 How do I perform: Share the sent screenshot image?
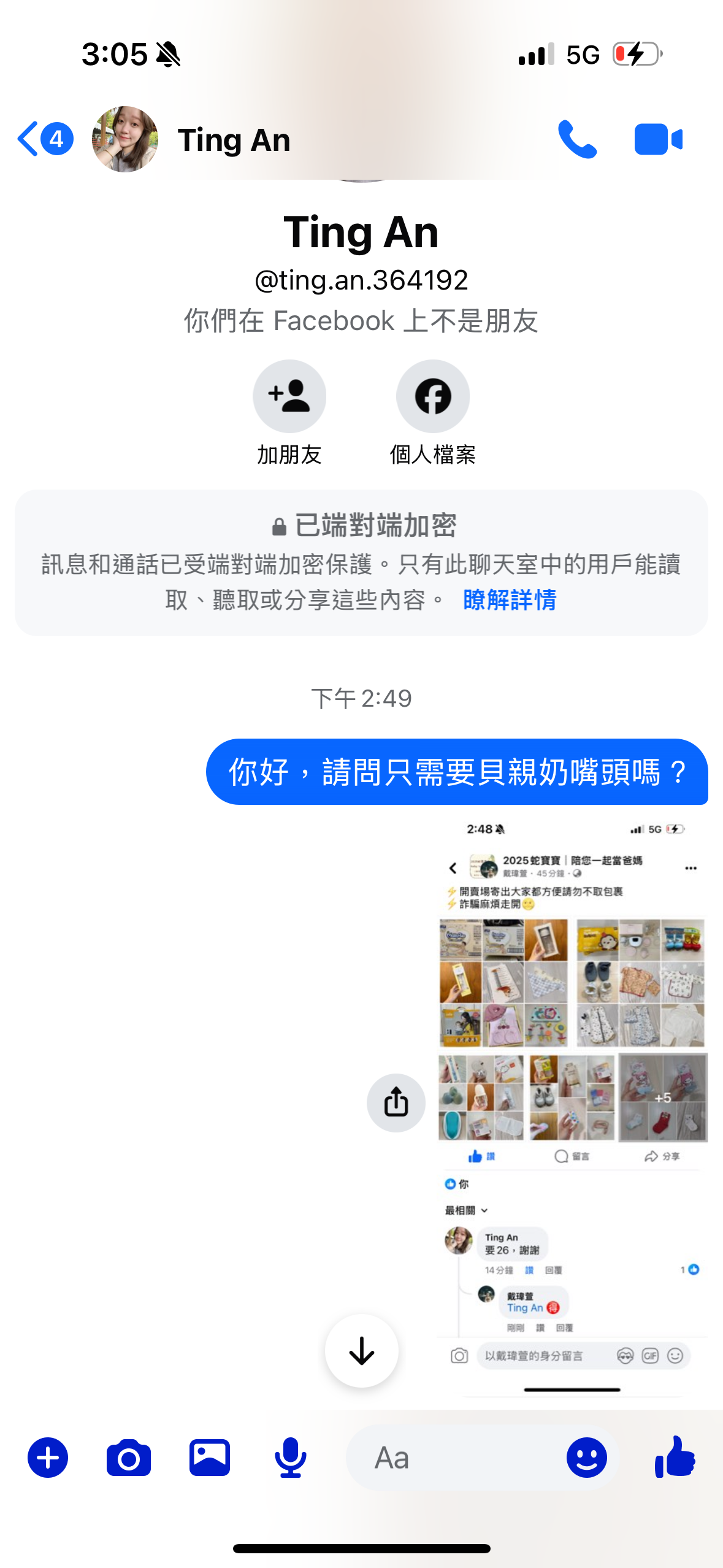pyautogui.click(x=396, y=1102)
